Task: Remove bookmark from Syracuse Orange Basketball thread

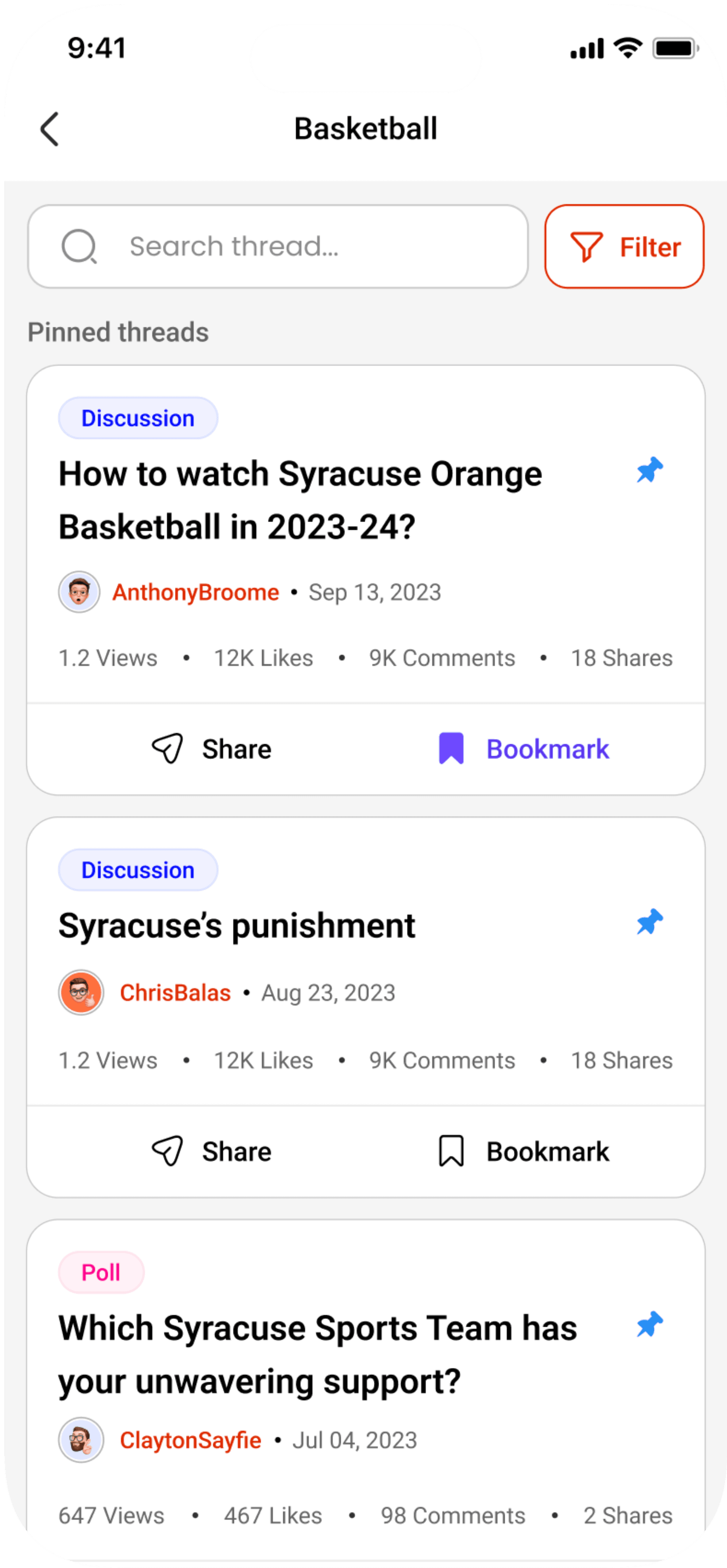Action: click(524, 748)
